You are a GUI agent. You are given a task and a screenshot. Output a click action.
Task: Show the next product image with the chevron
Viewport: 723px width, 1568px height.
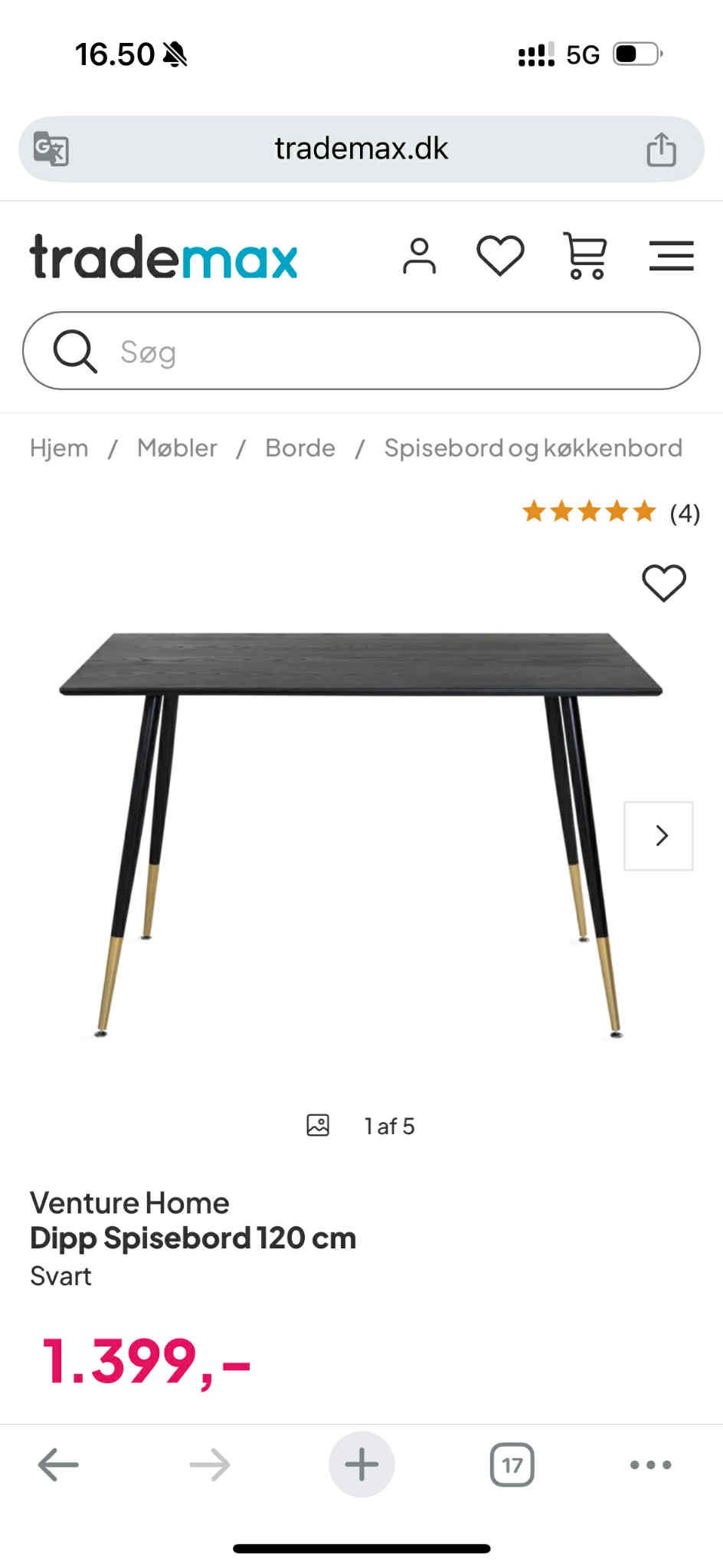click(x=659, y=837)
